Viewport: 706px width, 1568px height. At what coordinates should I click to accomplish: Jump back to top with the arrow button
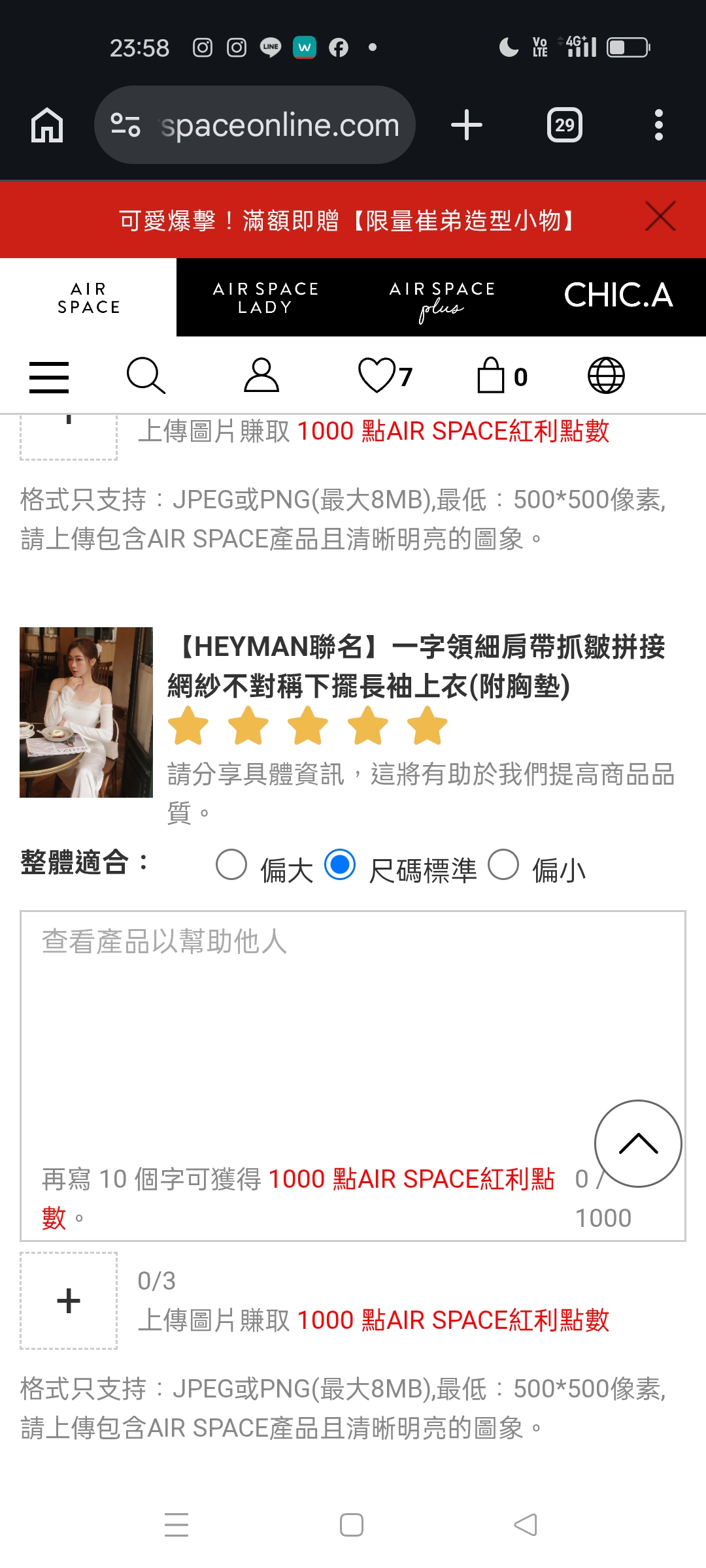[x=638, y=1143]
